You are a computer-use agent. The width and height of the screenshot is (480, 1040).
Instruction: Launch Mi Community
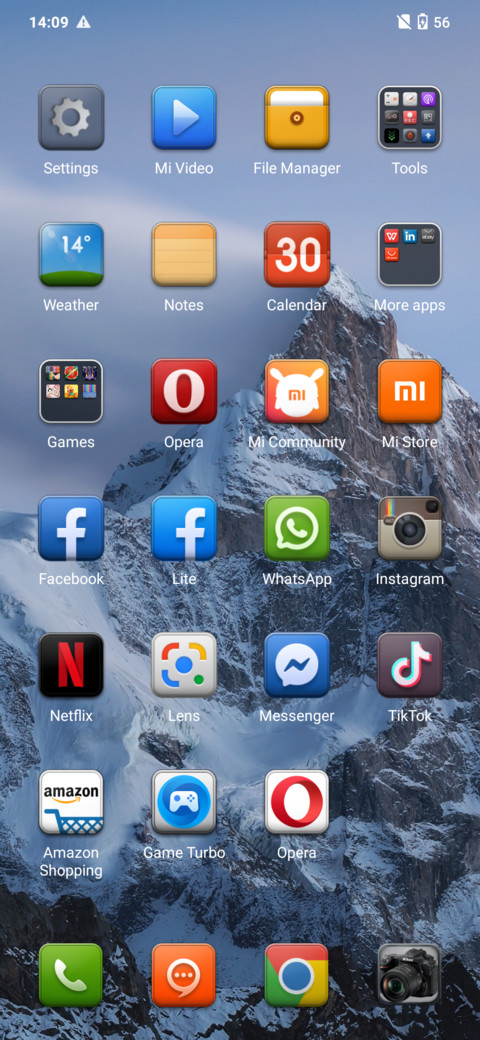pos(296,391)
